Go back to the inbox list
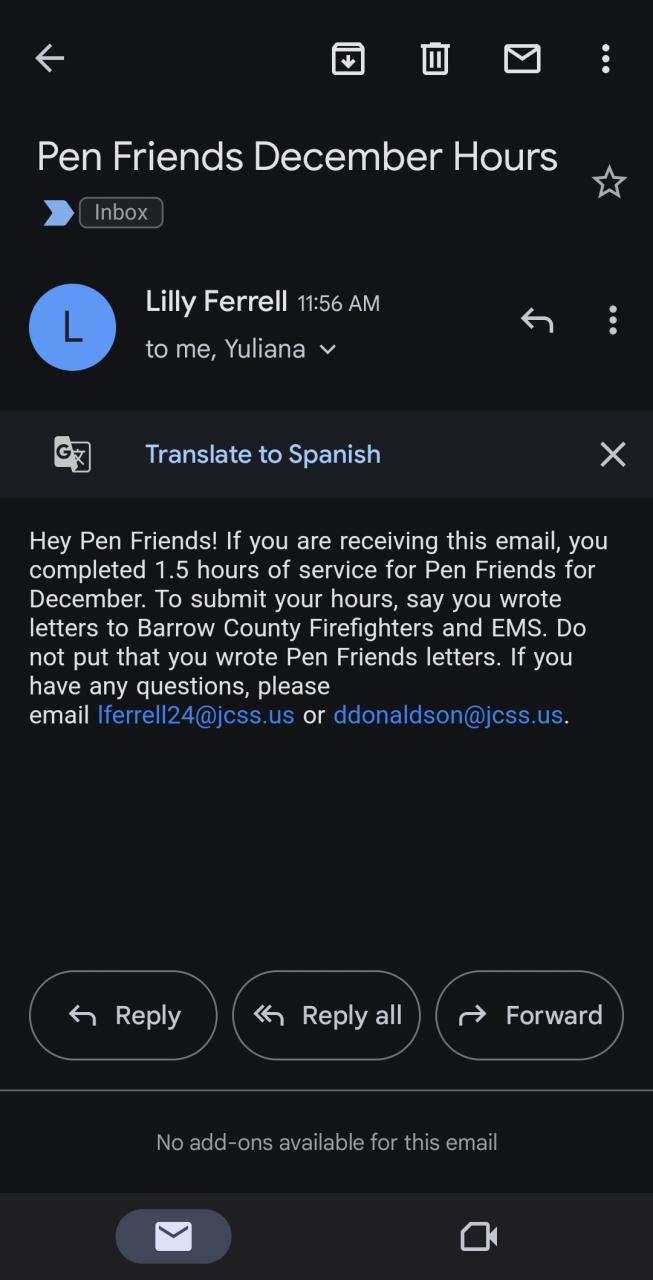Viewport: 653px width, 1280px height. coord(49,59)
